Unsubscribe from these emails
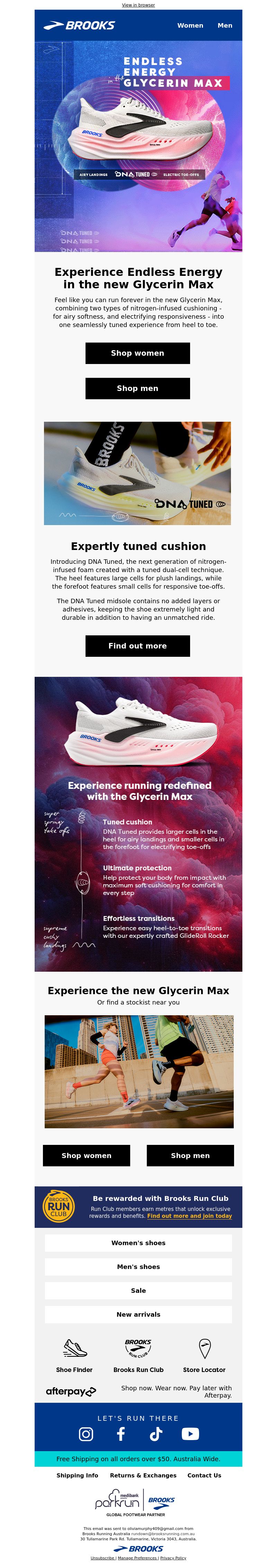Screen dimensions: 277x1568 tap(102, 1558)
